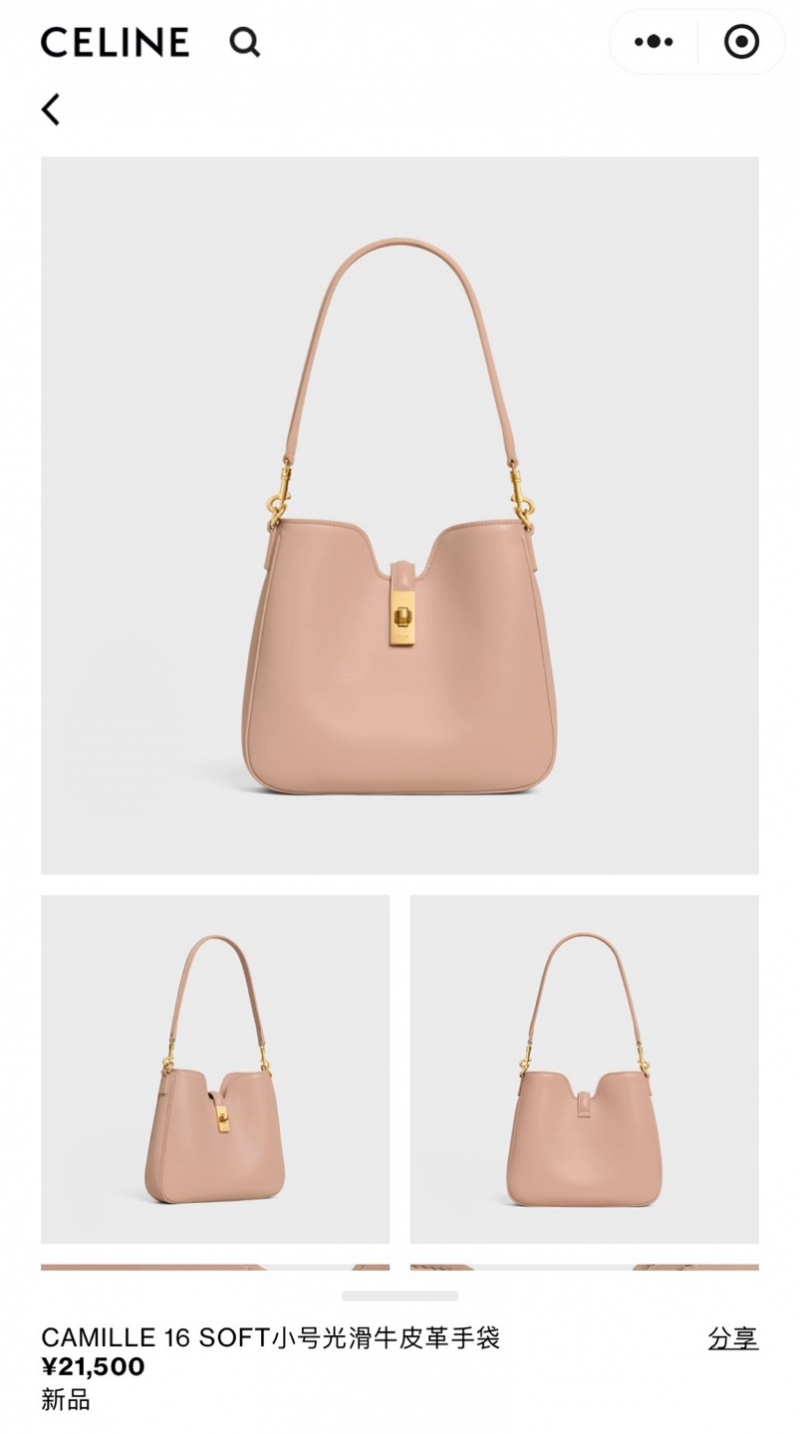Tap the bottom sheet drag handle
800x1434 pixels.
[x=400, y=1296]
